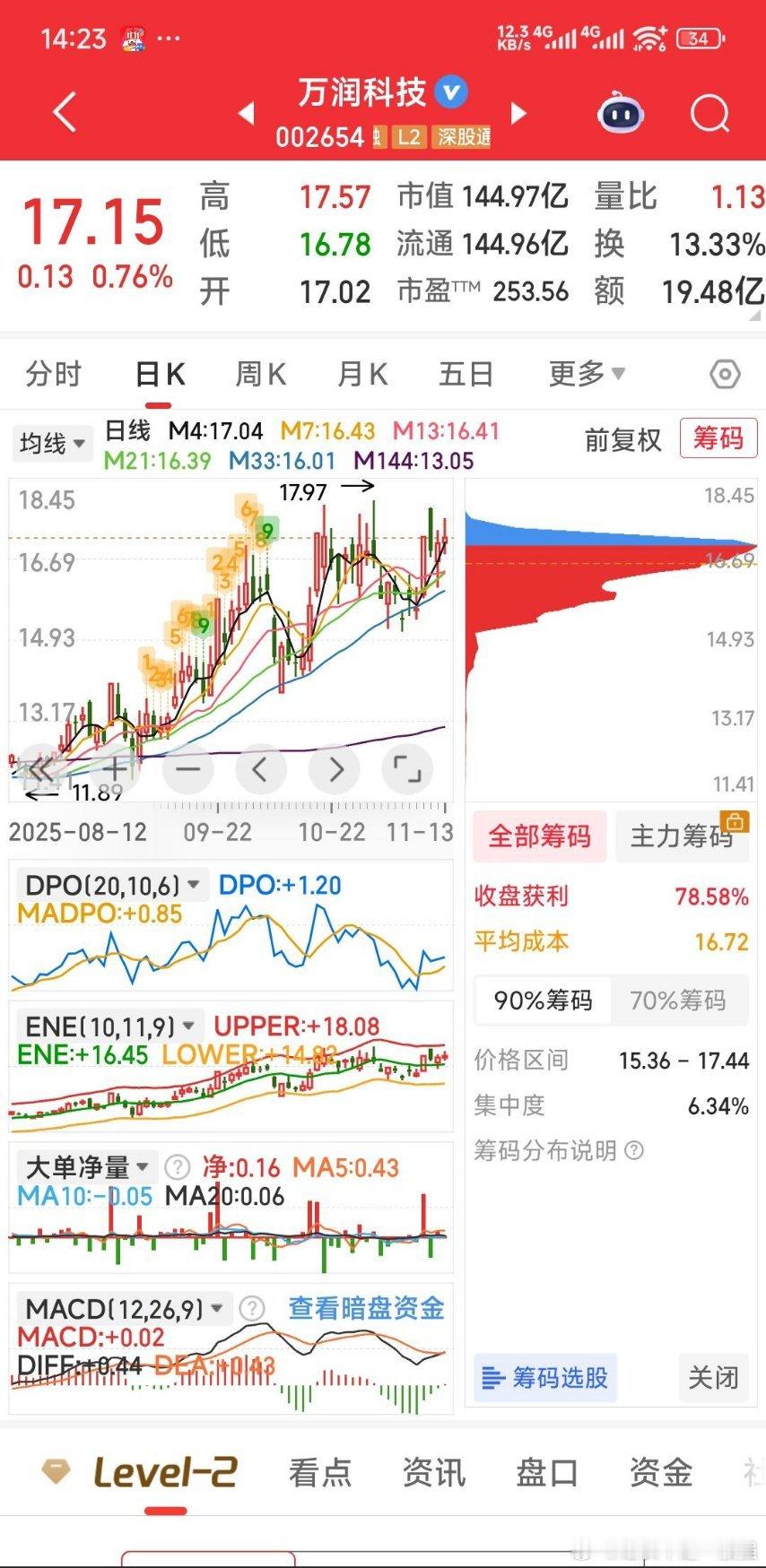Expand the 更多 chart period dropdown
This screenshot has height=1568, width=766.
click(587, 374)
